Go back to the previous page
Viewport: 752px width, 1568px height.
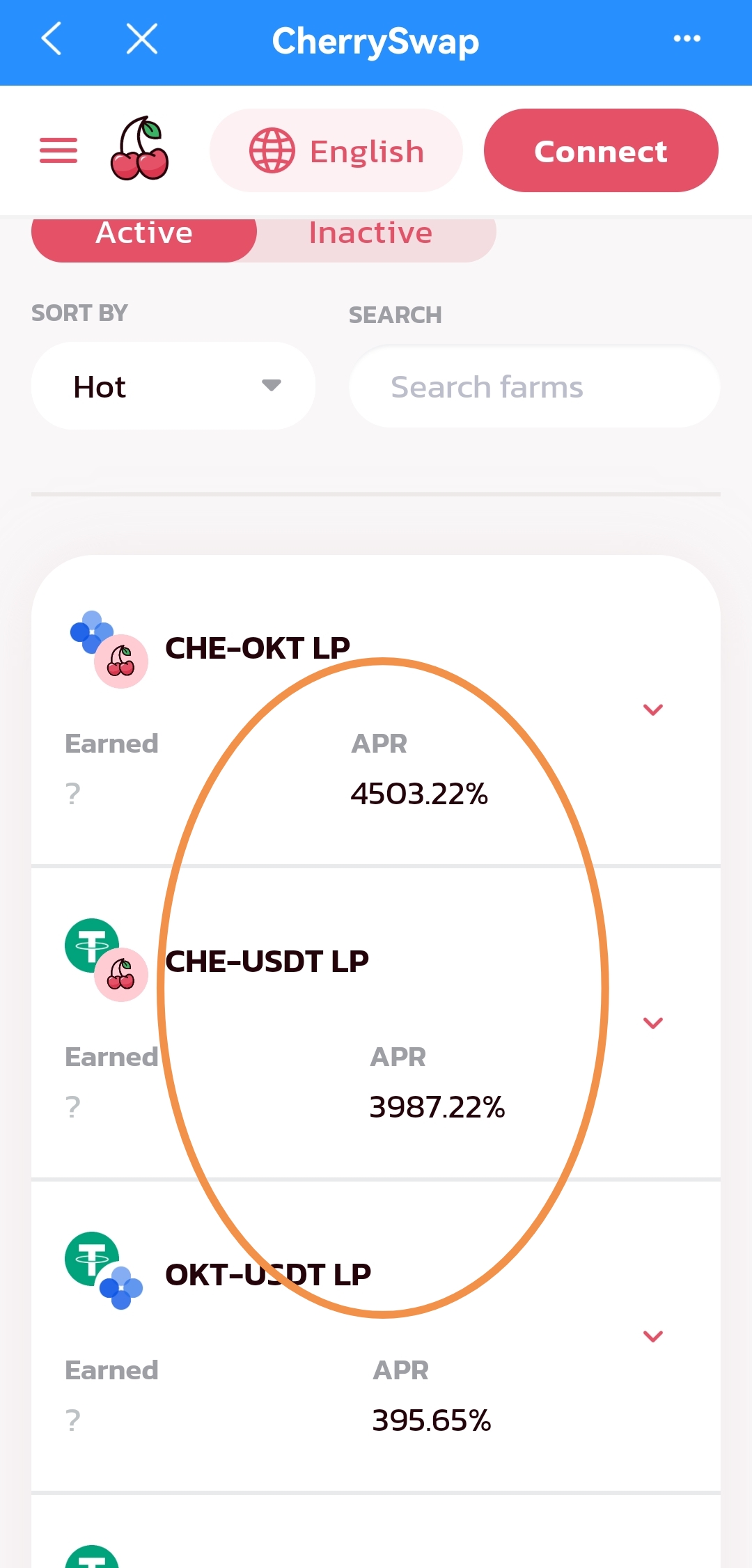pyautogui.click(x=52, y=38)
